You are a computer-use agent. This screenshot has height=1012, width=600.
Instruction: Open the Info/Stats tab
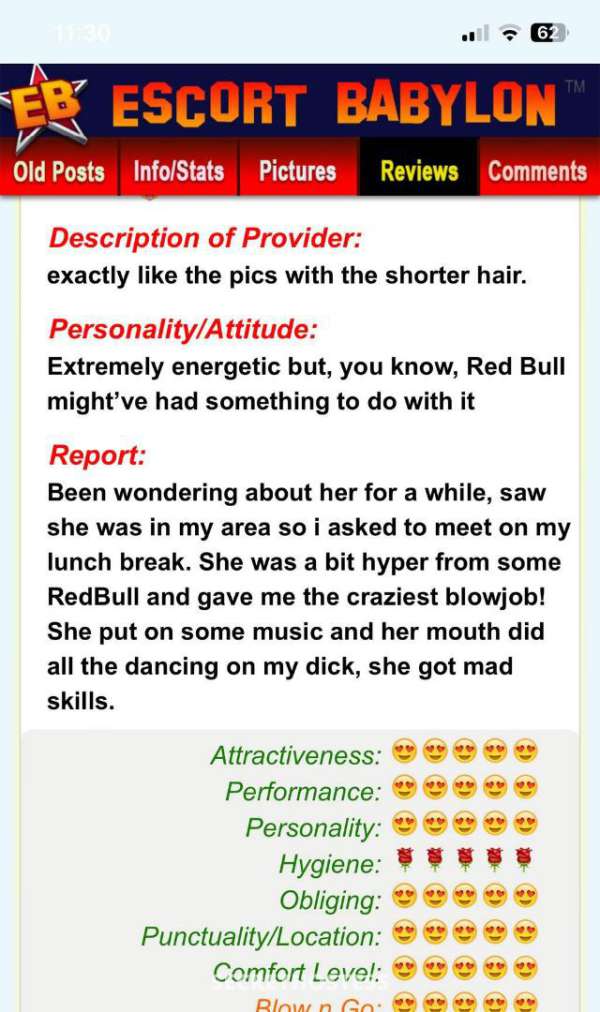pyautogui.click(x=179, y=171)
